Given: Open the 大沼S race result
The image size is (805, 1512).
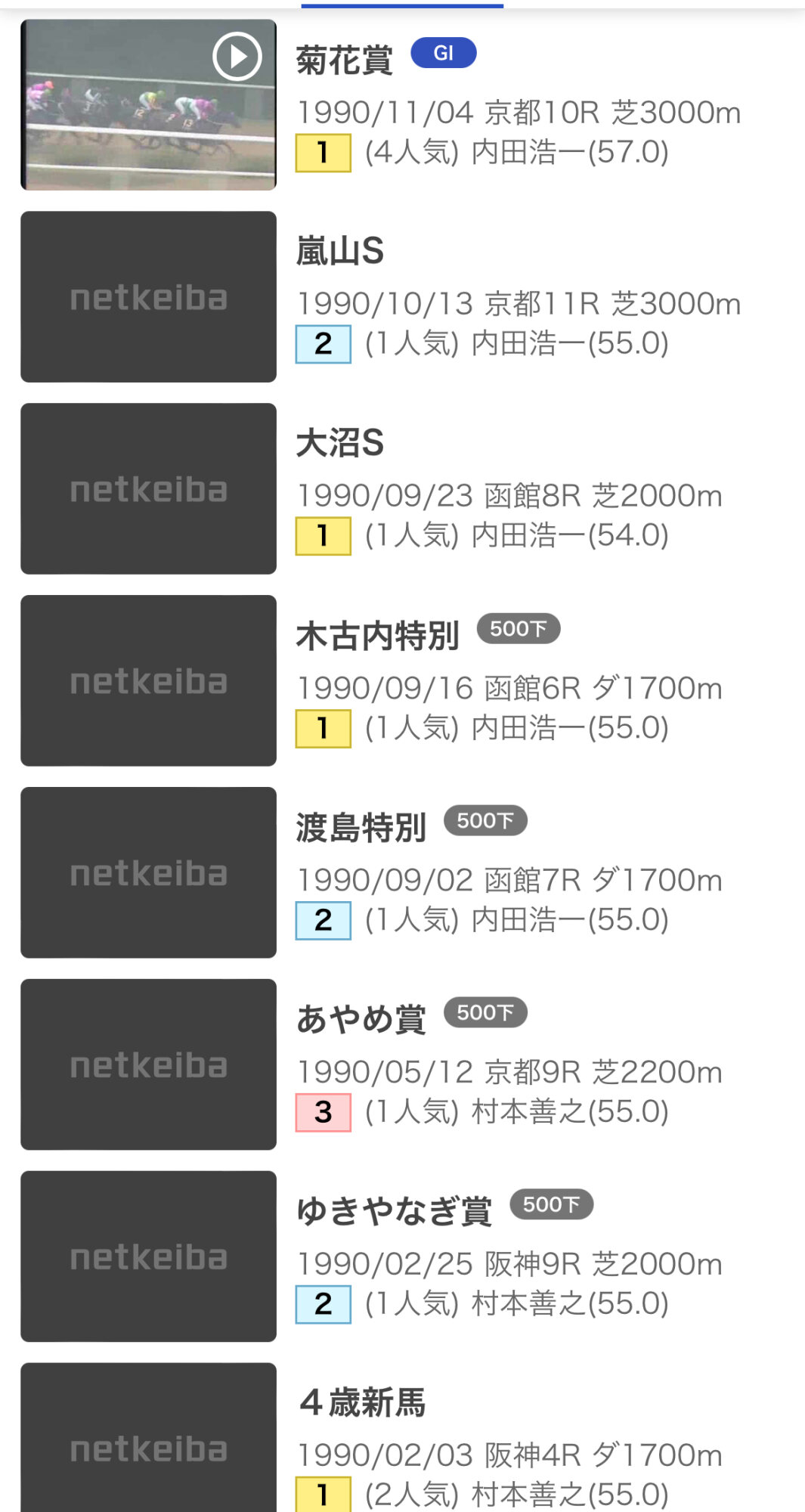Looking at the screenshot, I should (340, 443).
